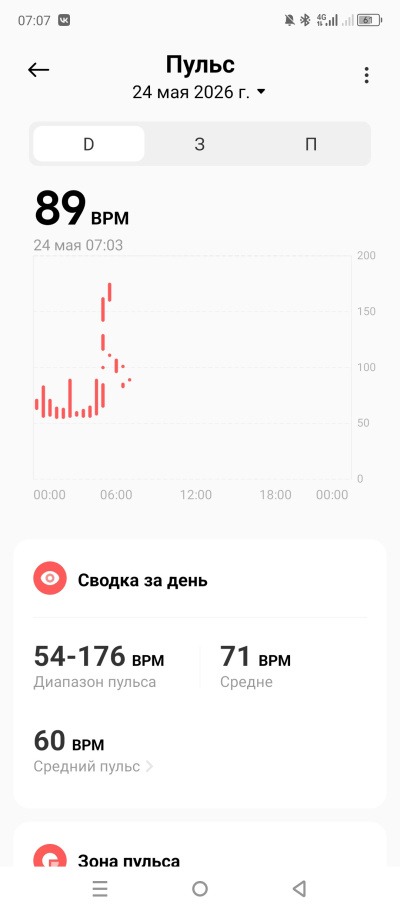Switch to the П tab
Image resolution: width=400 pixels, height=911 pixels.
click(311, 144)
